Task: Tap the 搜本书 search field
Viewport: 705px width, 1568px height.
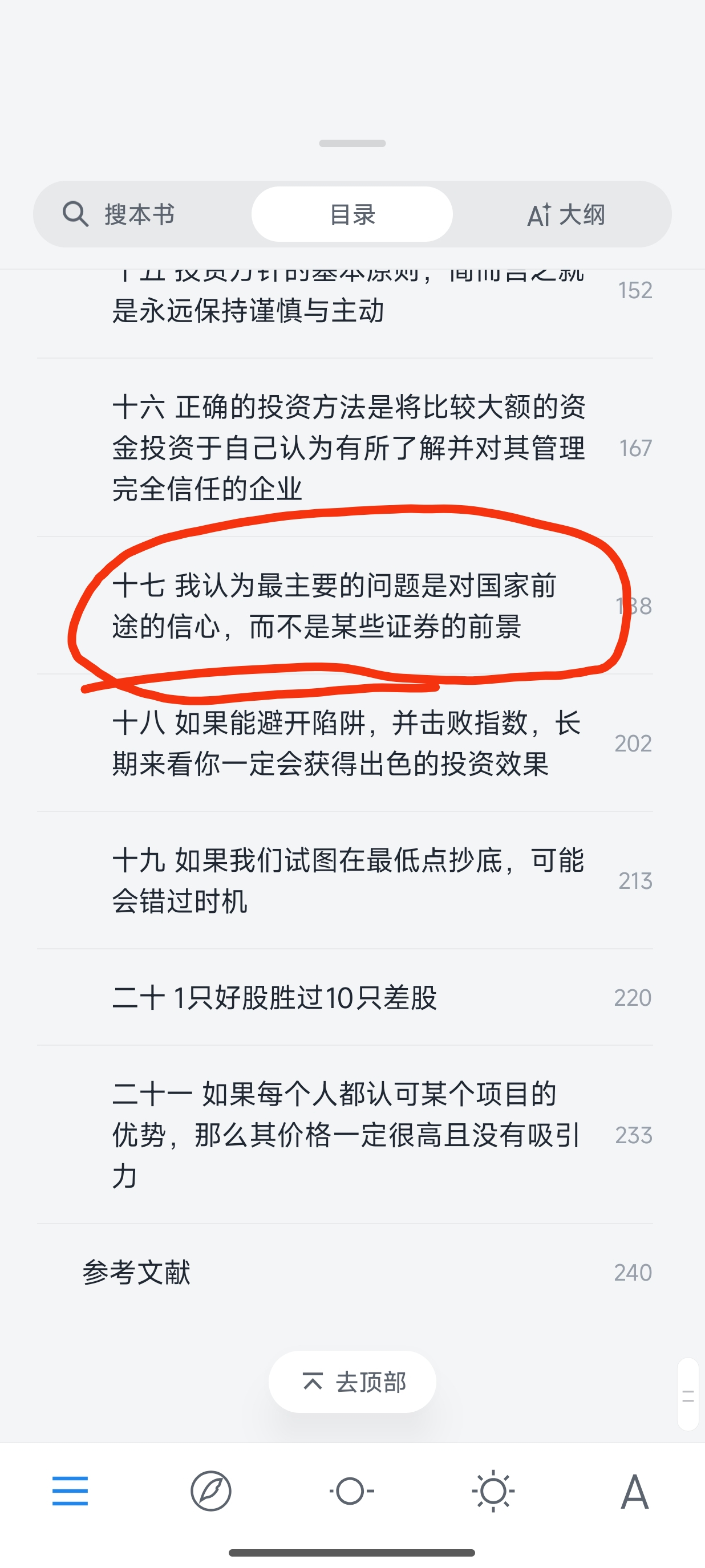Action: tap(139, 214)
